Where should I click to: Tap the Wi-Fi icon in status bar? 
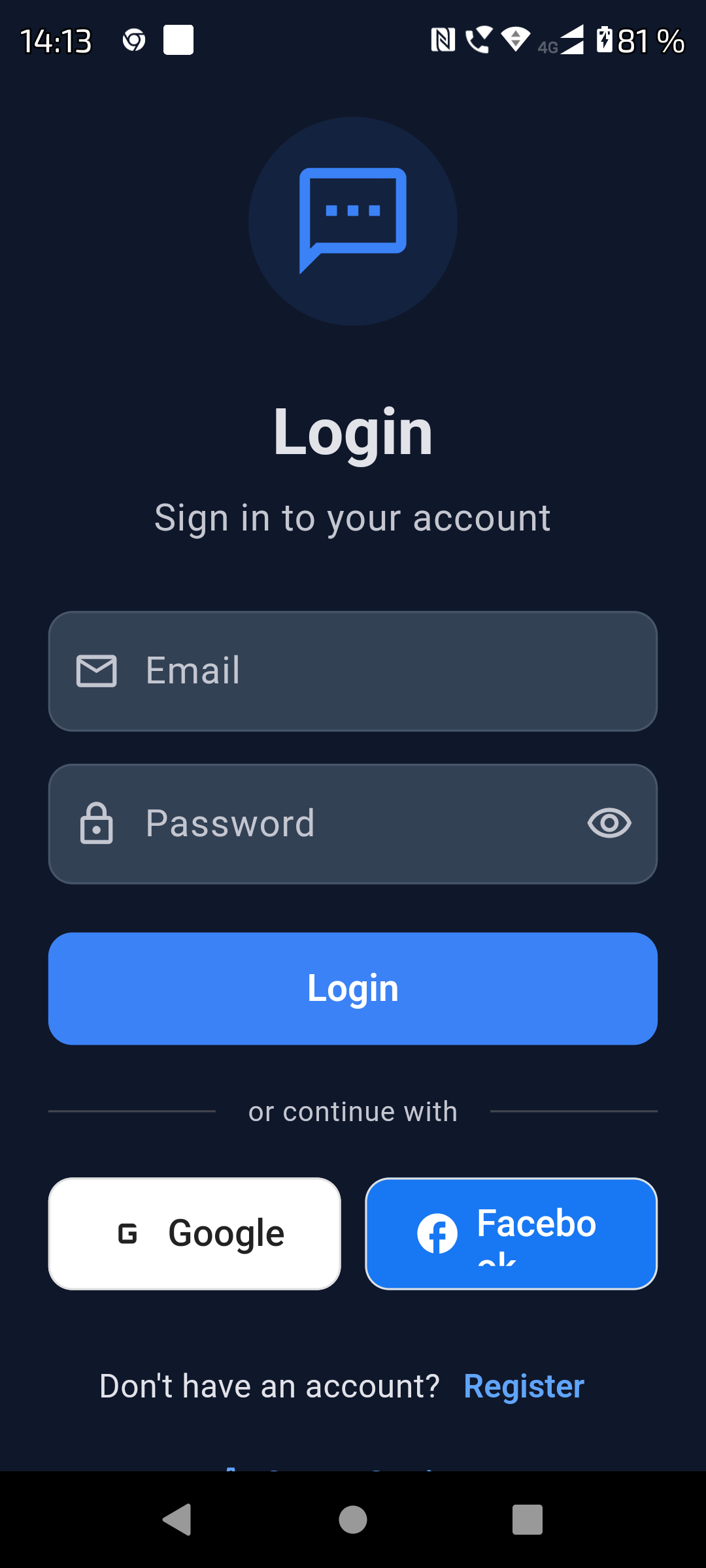point(516,41)
